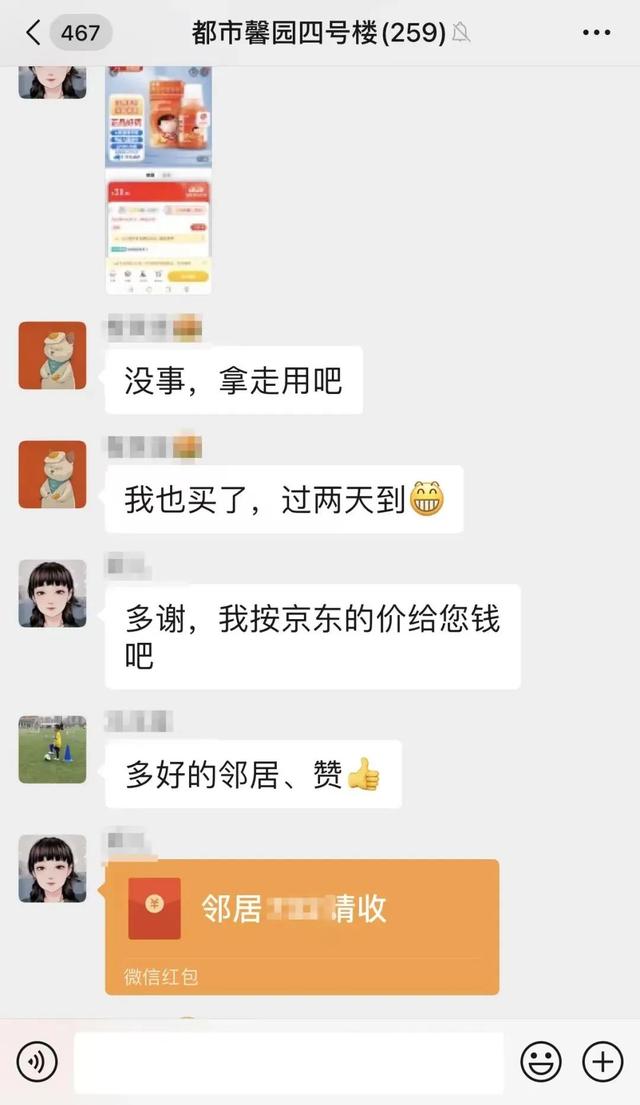
Task: View profile of sender of 多谢，我按京东的价给您钱吧
Action: coord(52,594)
